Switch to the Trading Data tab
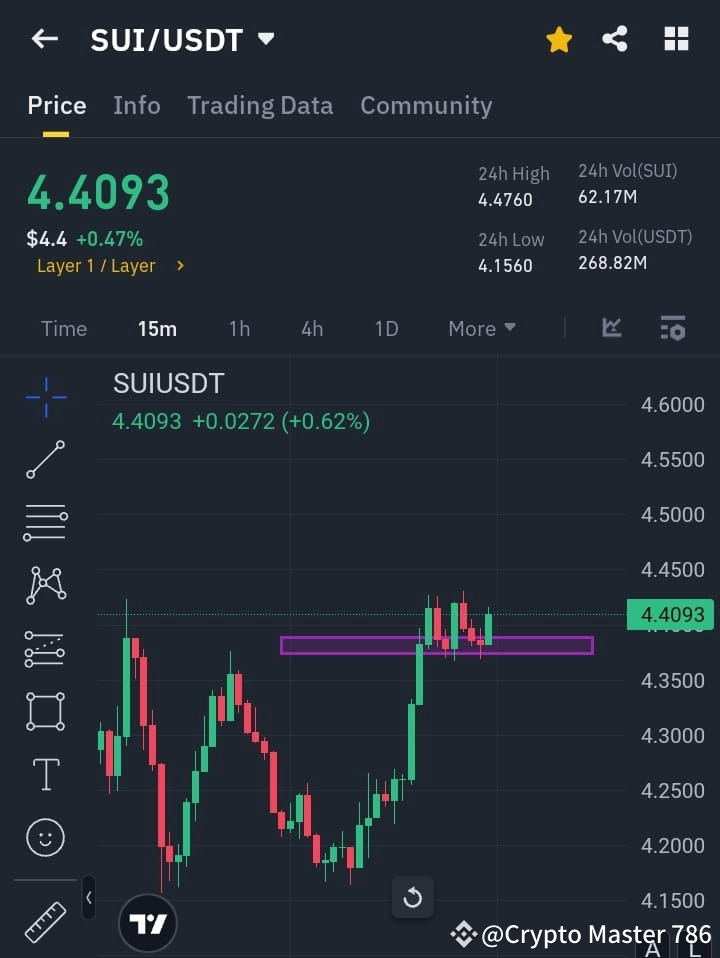Screen dimensions: 720x958 pos(260,105)
